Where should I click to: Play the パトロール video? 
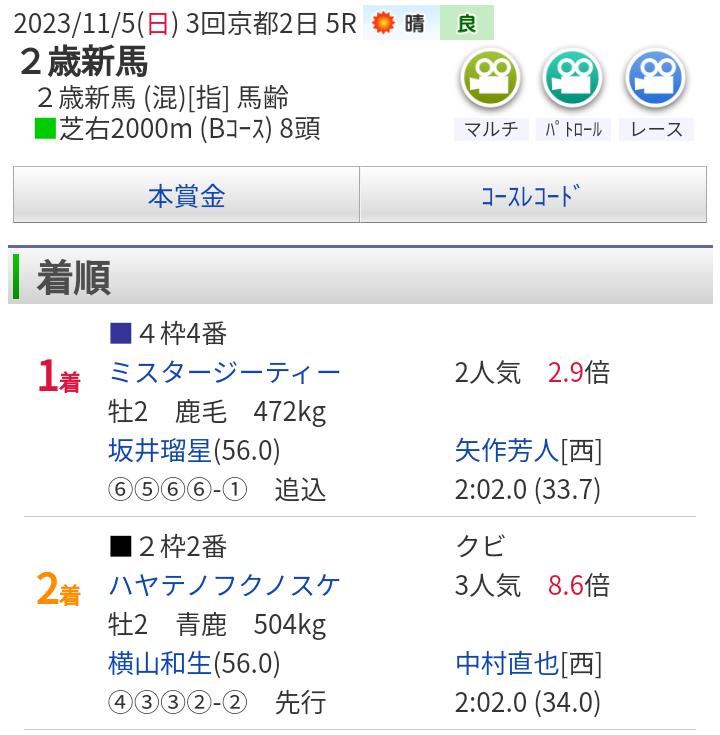pyautogui.click(x=573, y=80)
